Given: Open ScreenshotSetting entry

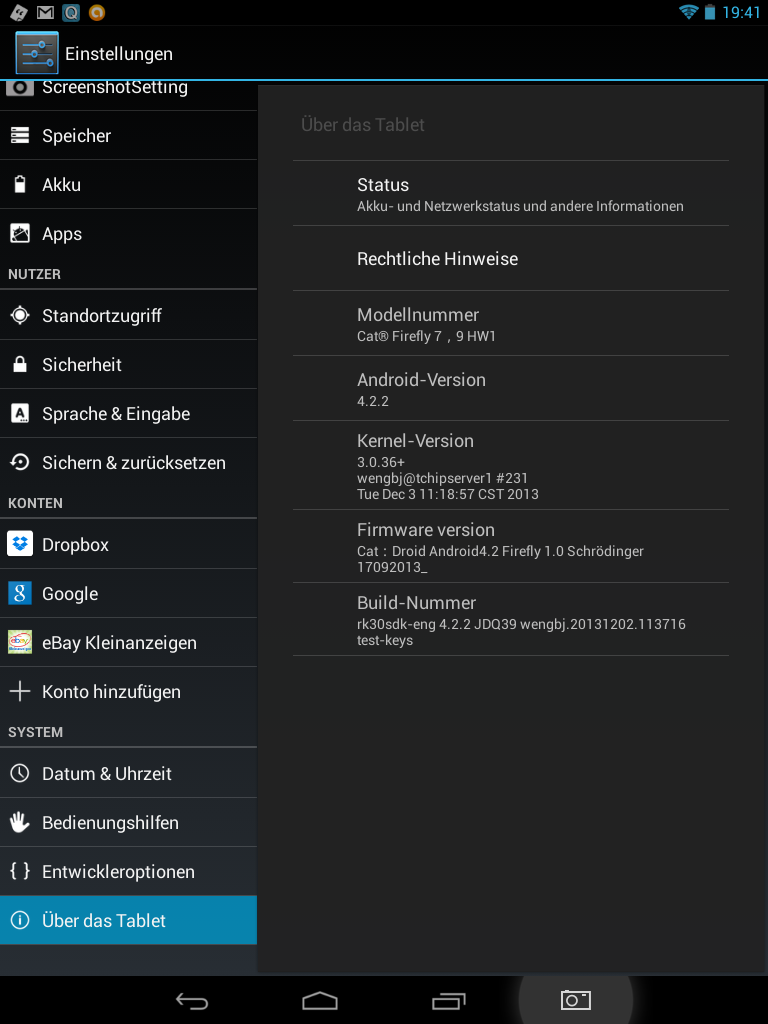Looking at the screenshot, I should tap(128, 90).
